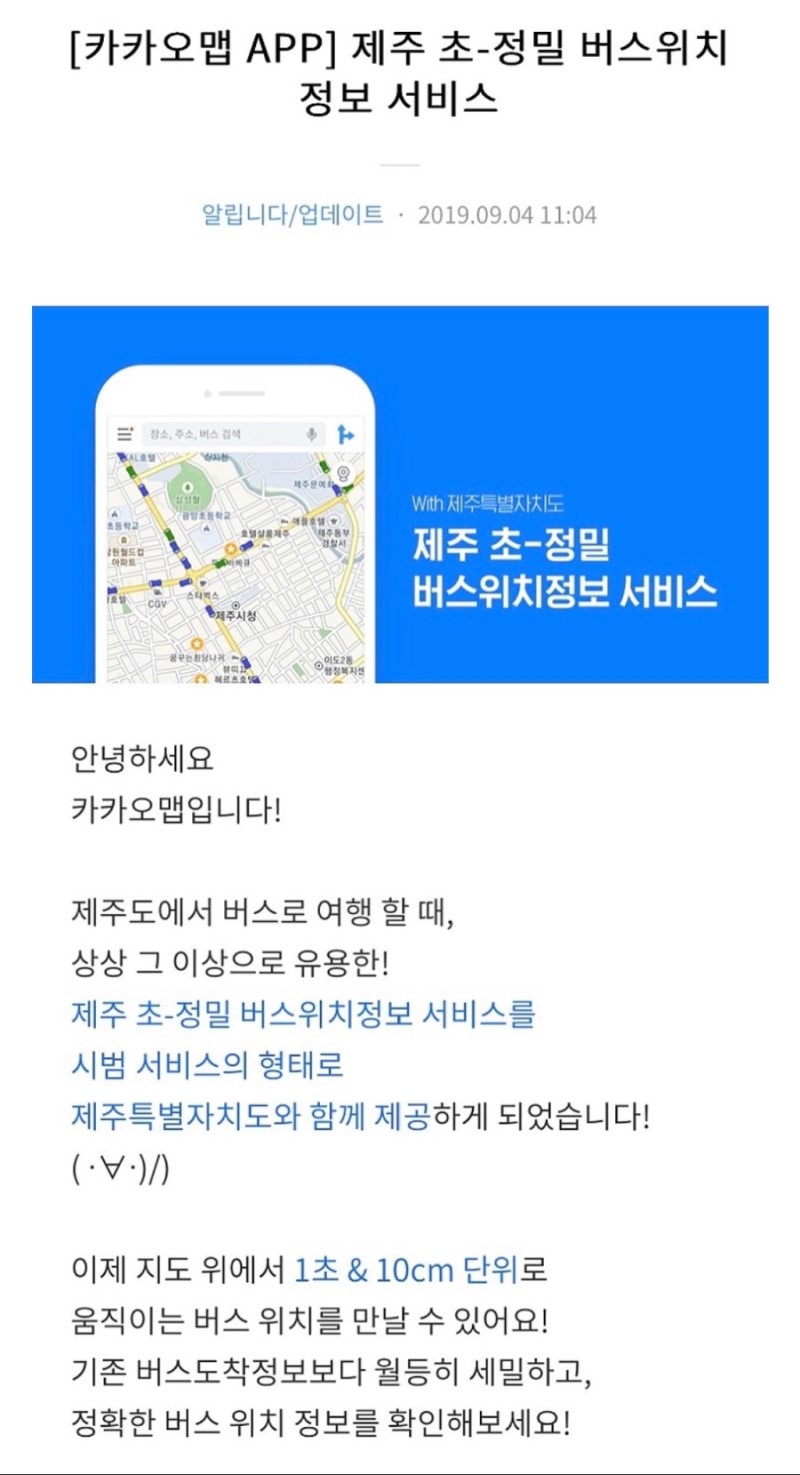Screen dimensions: 800x1475
Task: Open the 제주 초-정밀 버스위치정보 서비스 banner image
Action: 400,494
